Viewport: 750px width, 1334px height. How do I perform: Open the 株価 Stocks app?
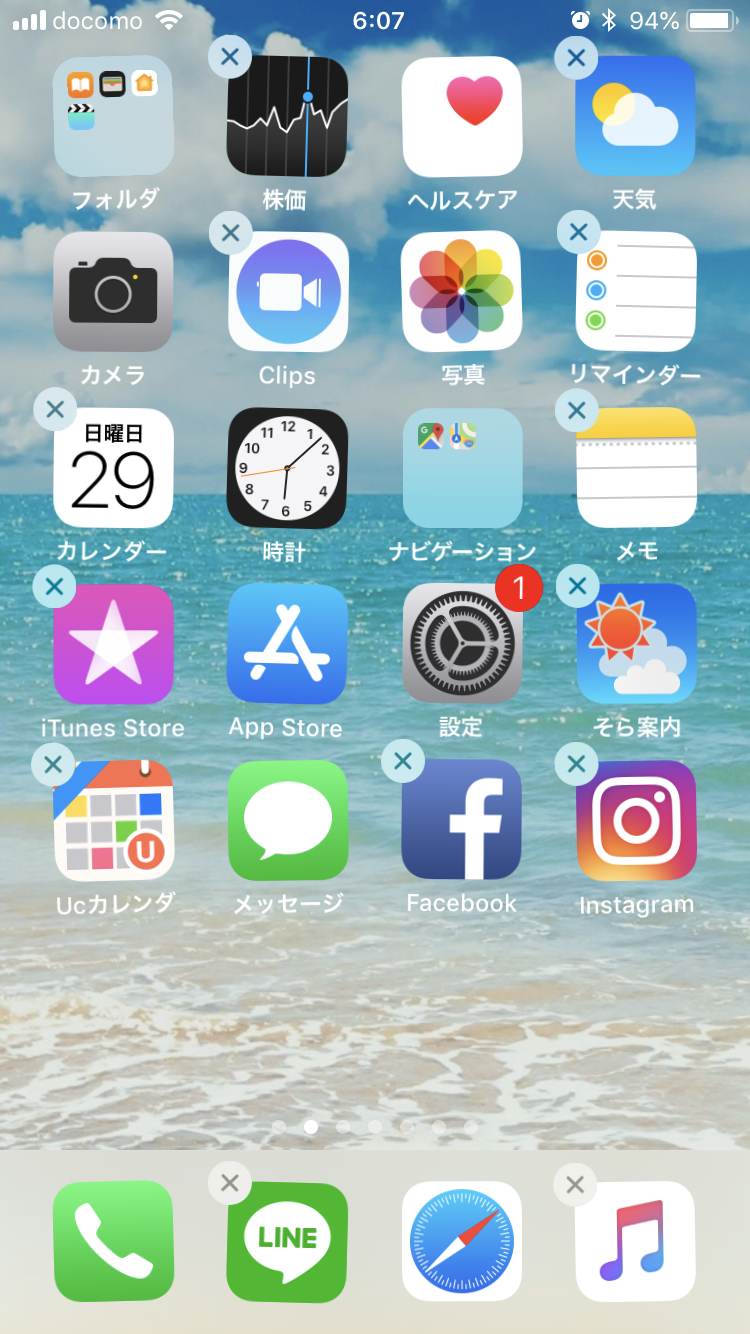287,115
